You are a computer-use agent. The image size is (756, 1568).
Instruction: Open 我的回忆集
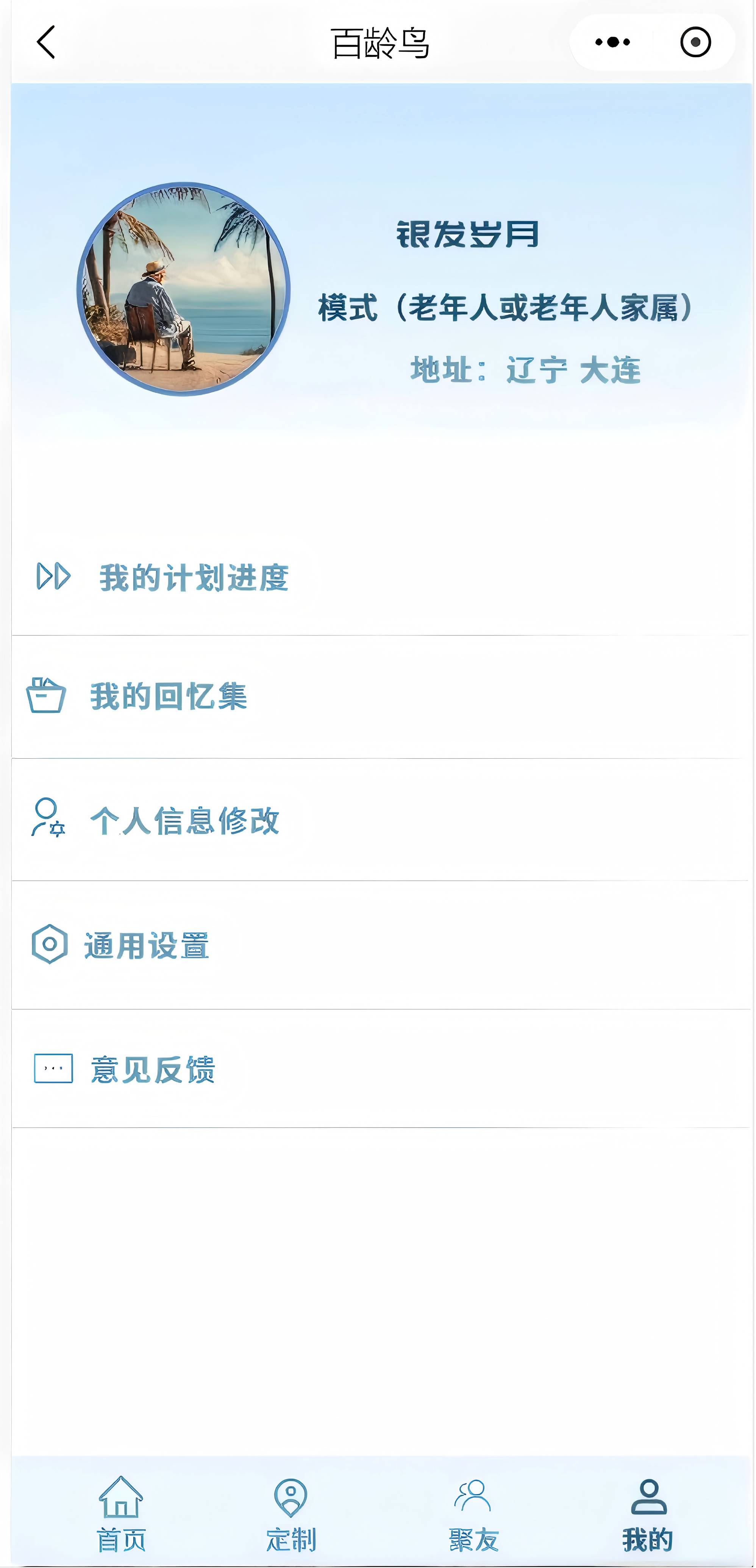tap(168, 696)
